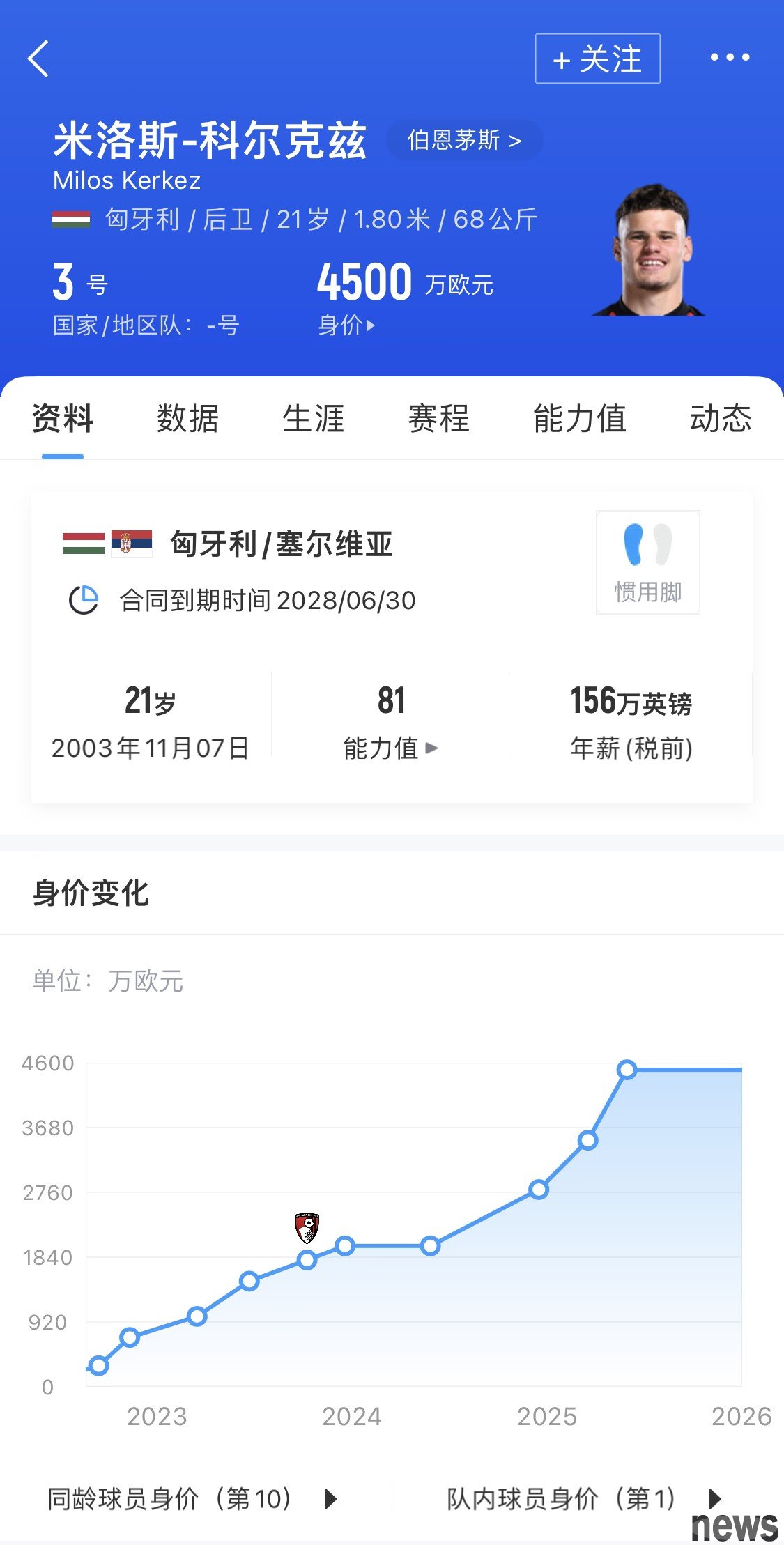Switch to the 赛程 schedule tab
Image resolution: width=784 pixels, height=1545 pixels.
pos(438,419)
